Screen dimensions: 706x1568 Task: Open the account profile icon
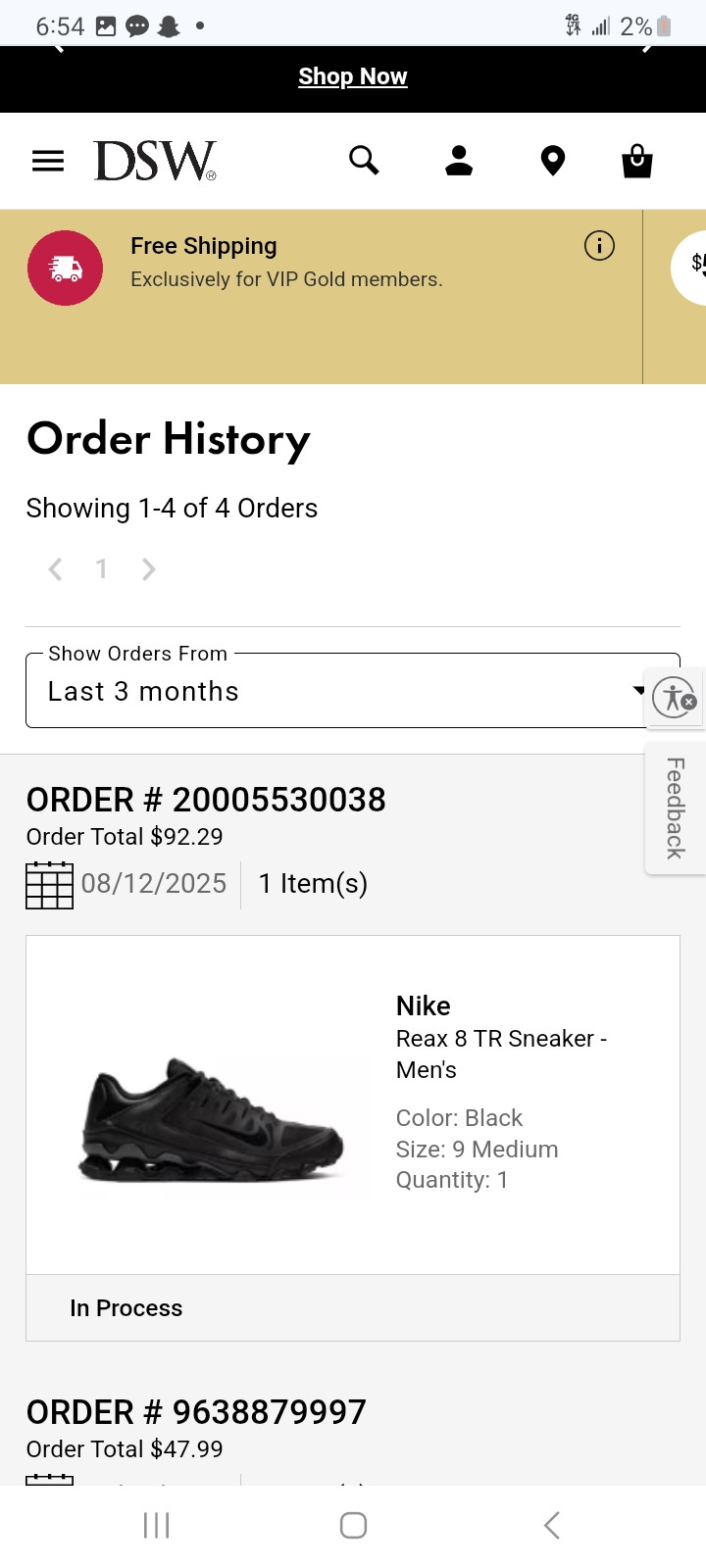(x=458, y=161)
